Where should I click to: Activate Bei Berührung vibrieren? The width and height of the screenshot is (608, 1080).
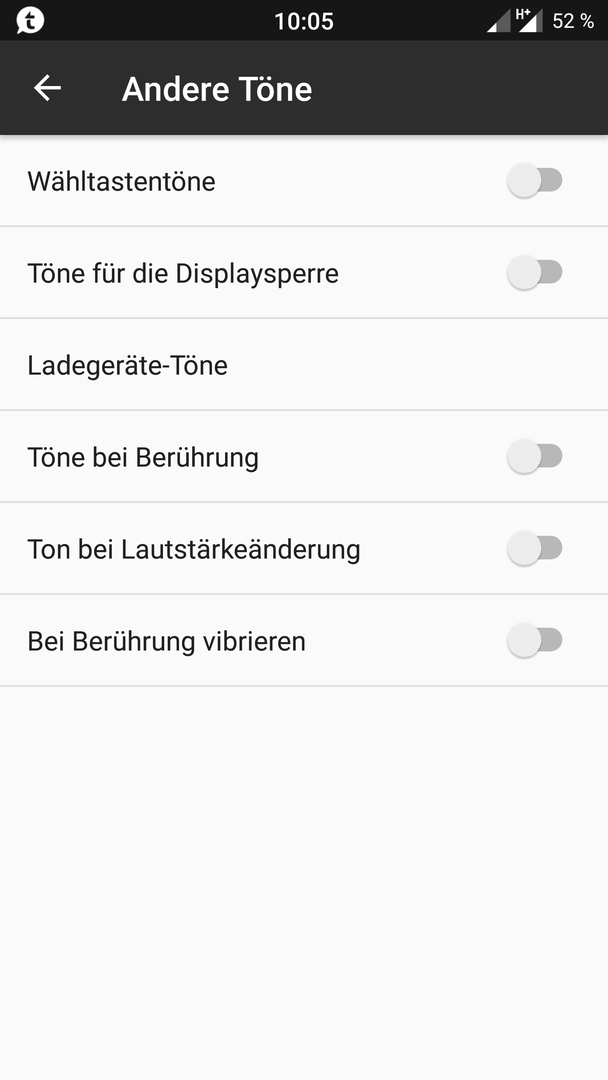[535, 641]
